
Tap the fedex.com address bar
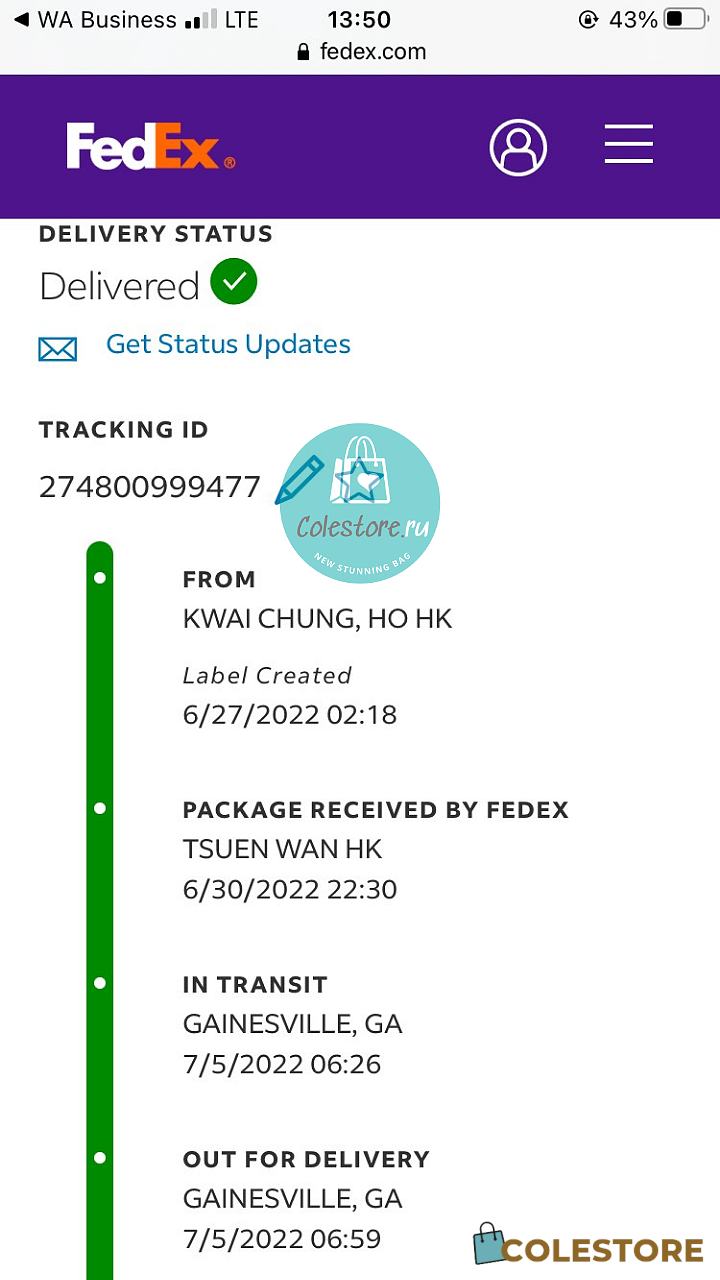click(x=362, y=52)
